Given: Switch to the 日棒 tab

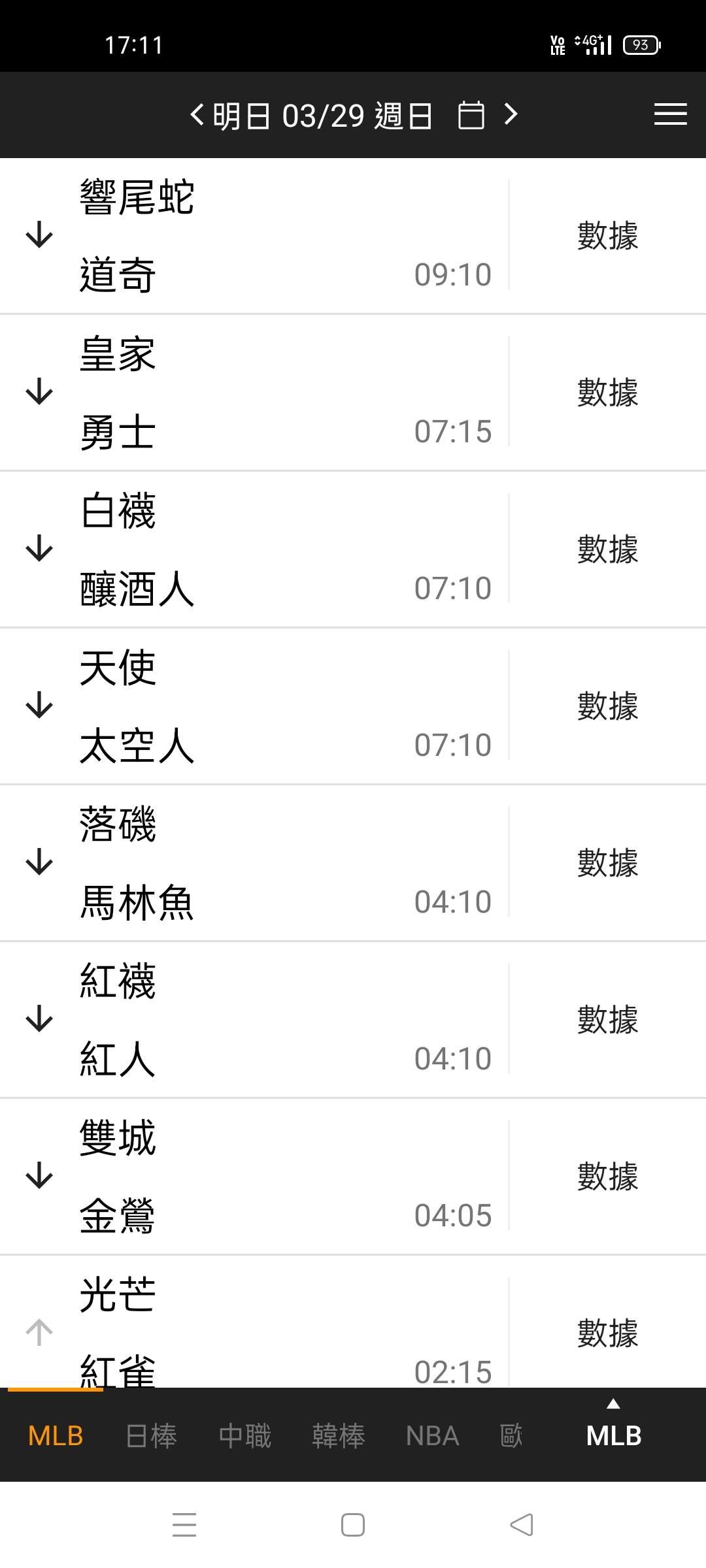Looking at the screenshot, I should pyautogui.click(x=151, y=1436).
